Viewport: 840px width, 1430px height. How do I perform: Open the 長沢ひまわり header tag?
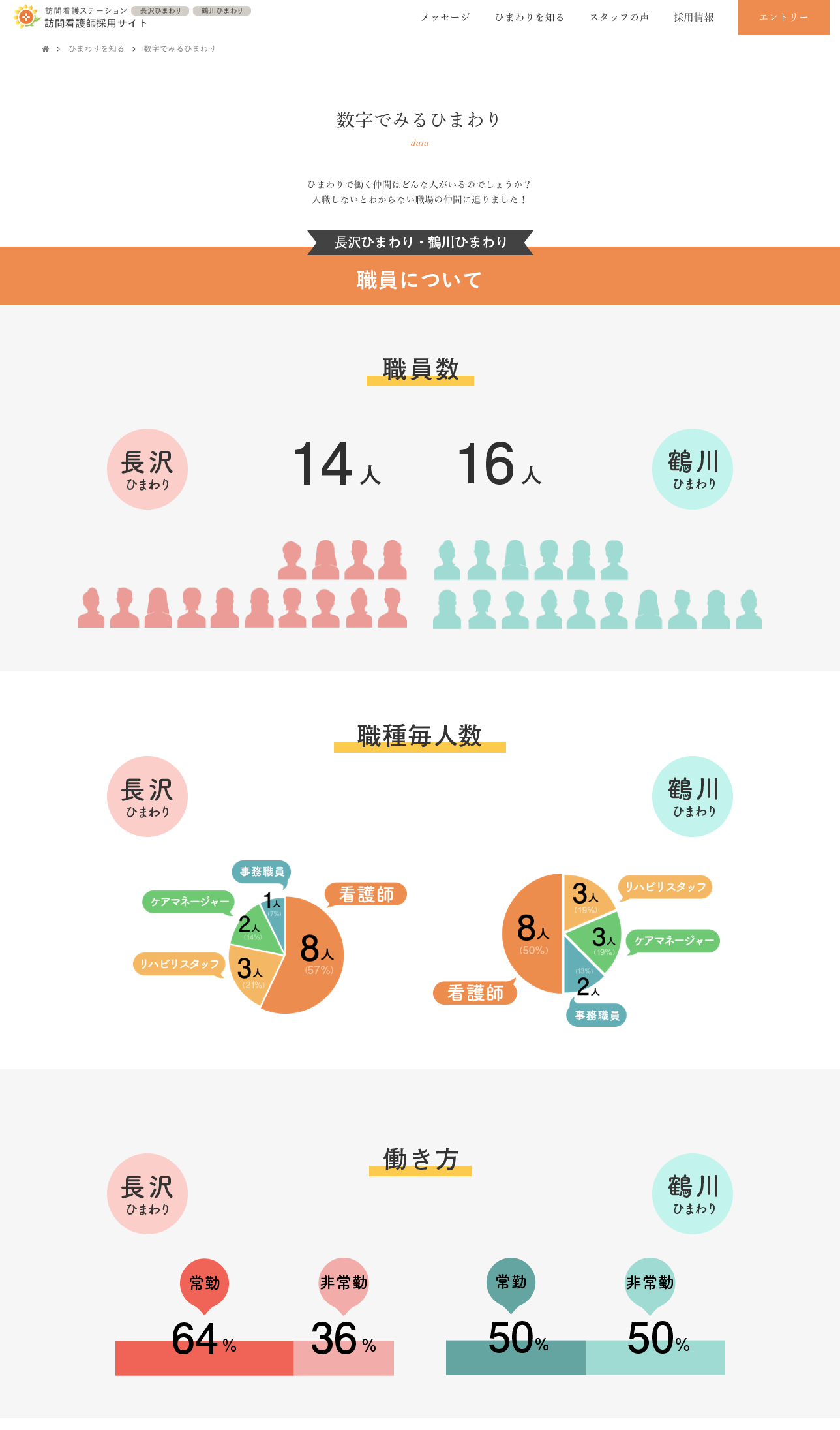point(160,10)
